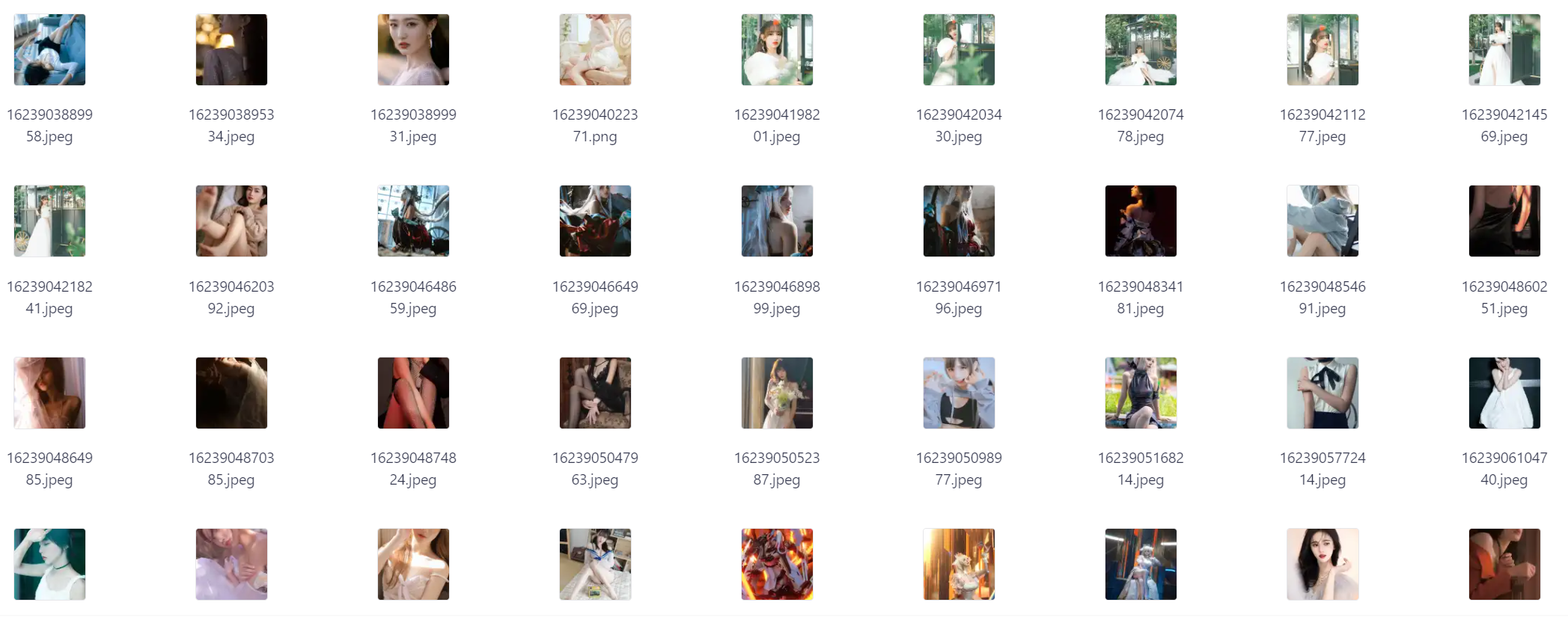Open image 1623904211277.jpeg
Viewport: 1568px width, 620px height.
coord(1323,49)
